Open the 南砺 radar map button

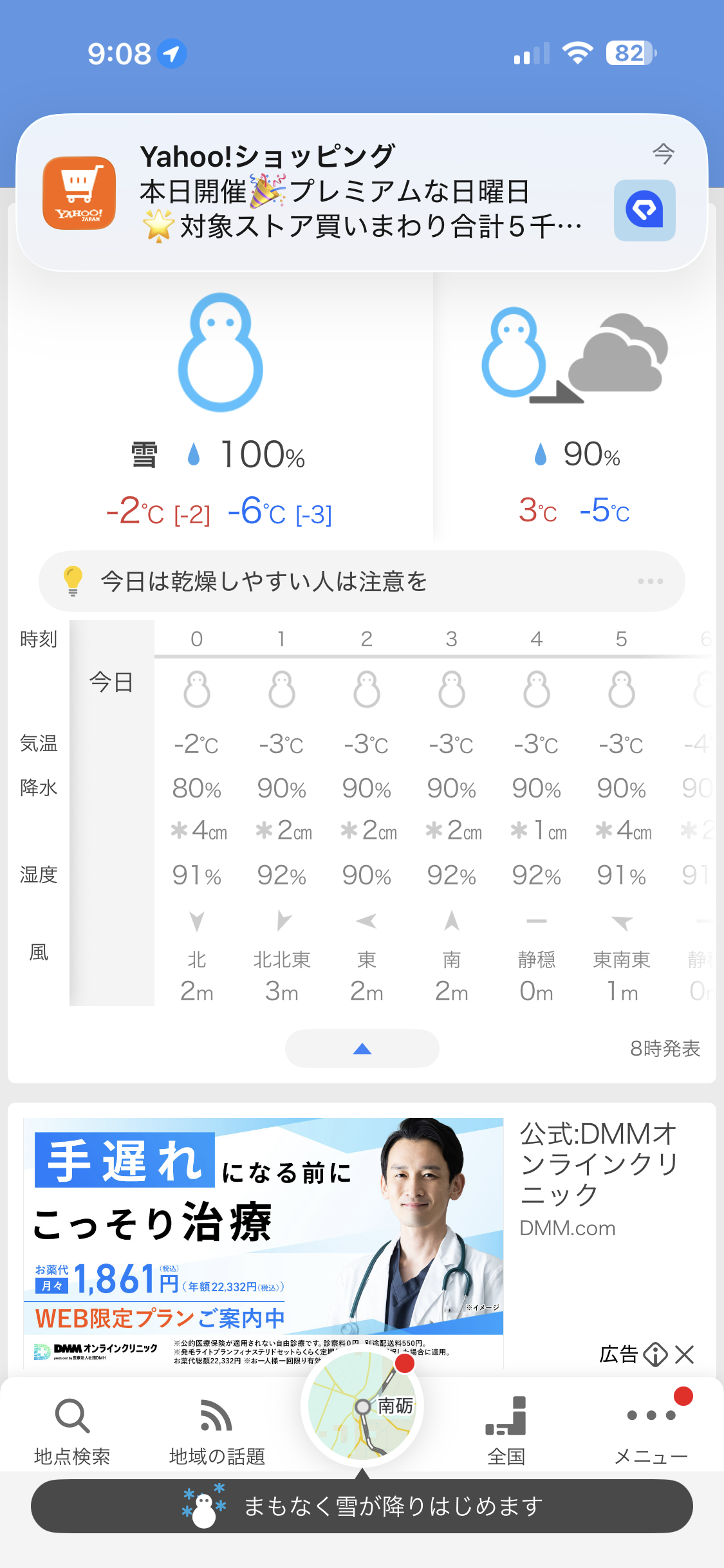point(362,1406)
